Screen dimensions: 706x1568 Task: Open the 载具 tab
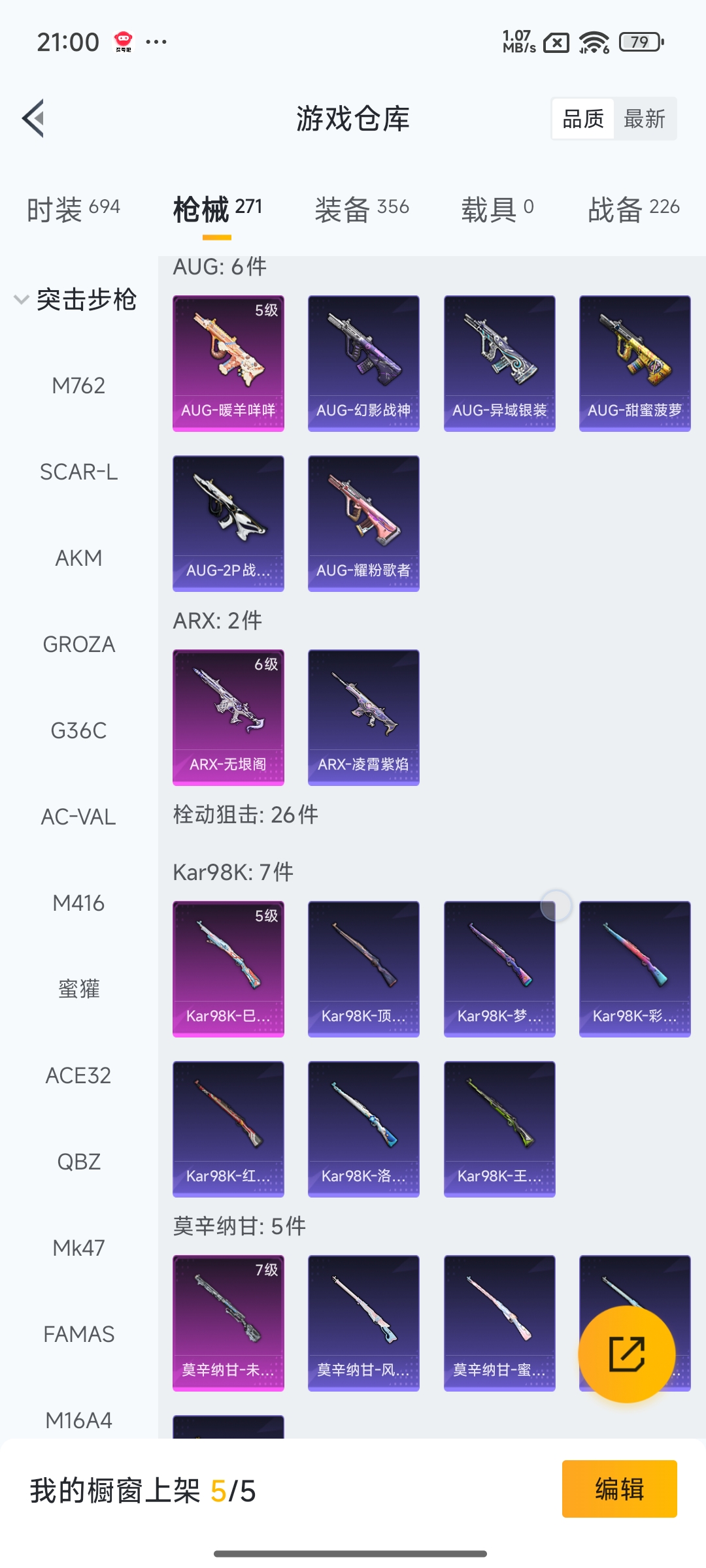click(497, 209)
